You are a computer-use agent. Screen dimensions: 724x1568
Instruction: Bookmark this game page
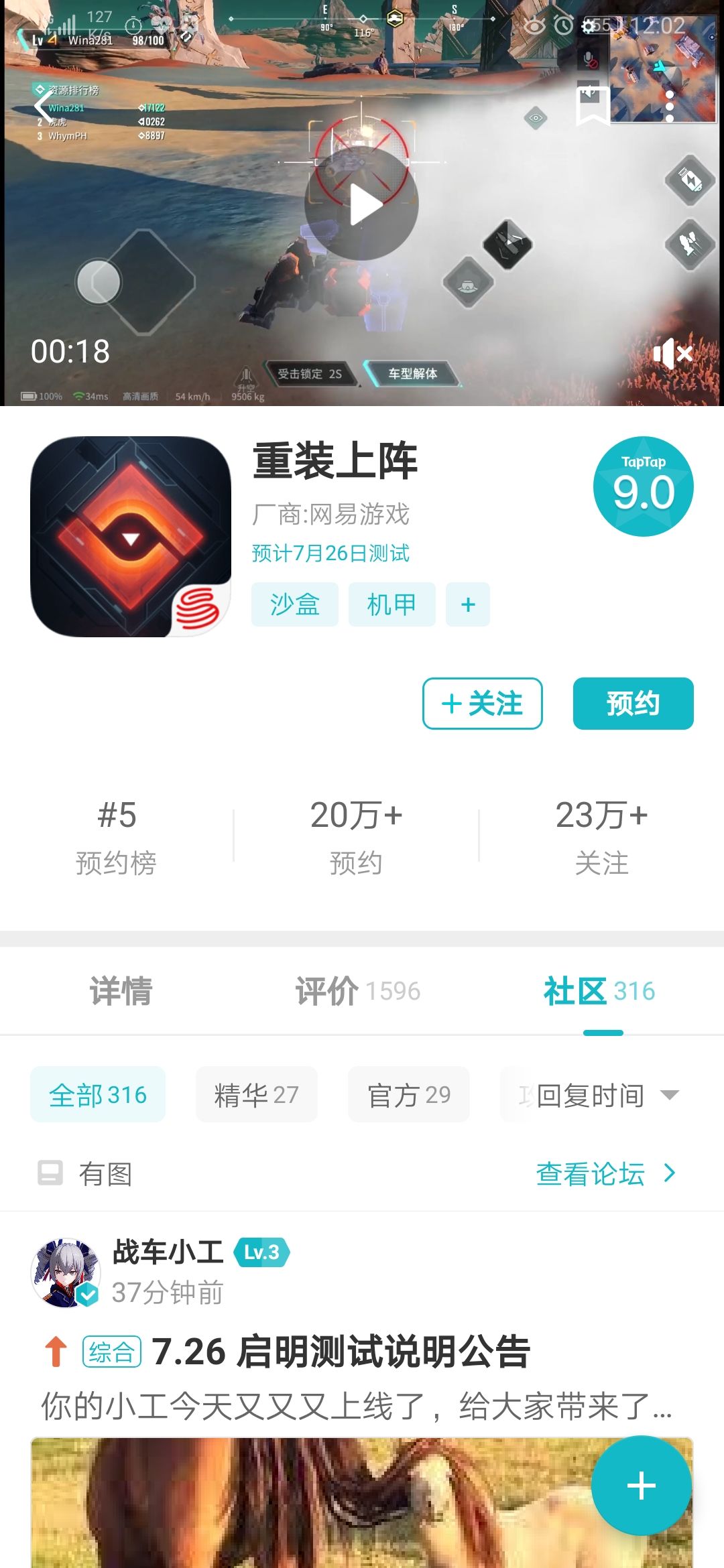593,105
